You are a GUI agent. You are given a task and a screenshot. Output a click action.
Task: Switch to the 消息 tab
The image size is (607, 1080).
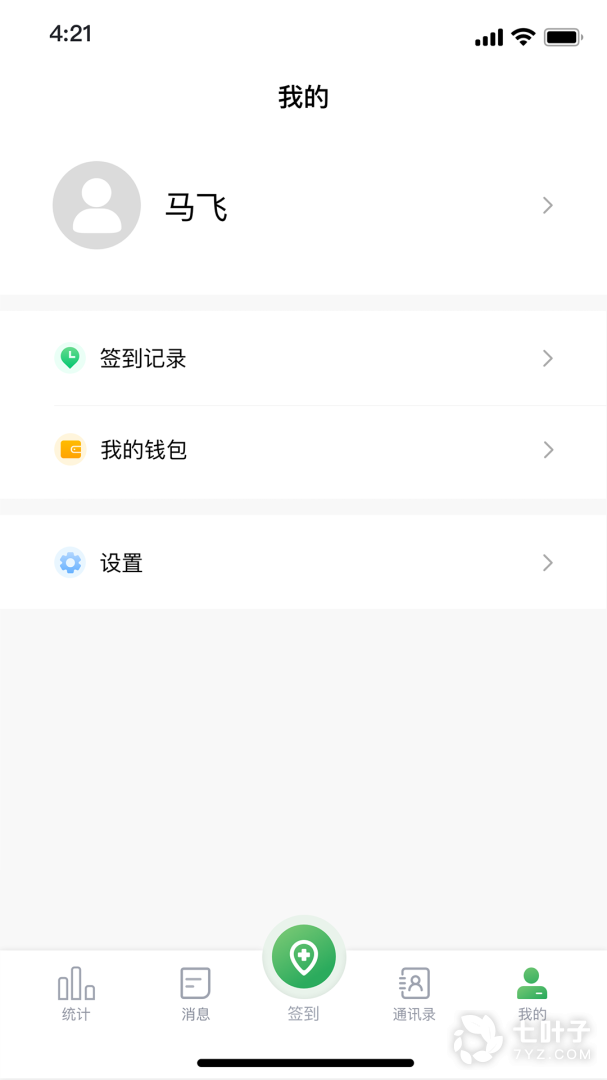pos(195,994)
